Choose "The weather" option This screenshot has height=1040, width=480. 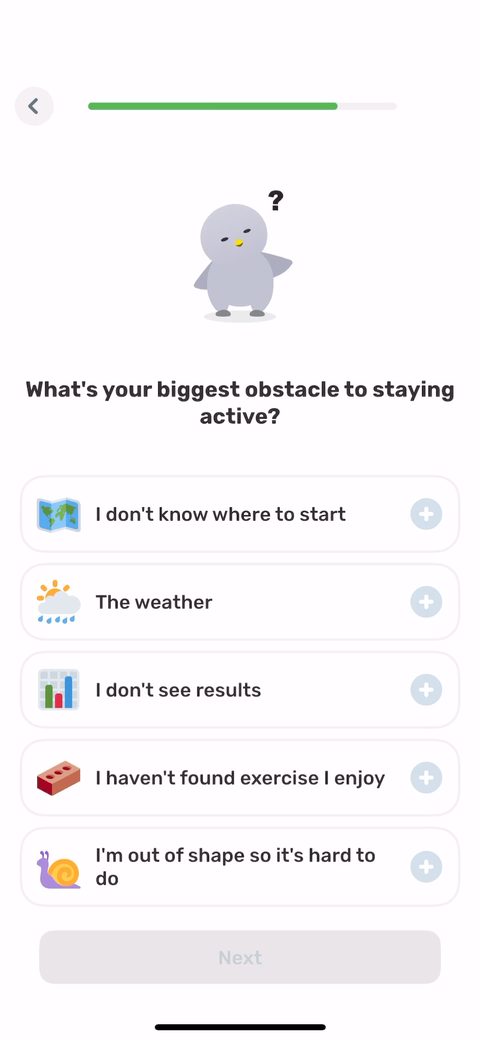240,602
